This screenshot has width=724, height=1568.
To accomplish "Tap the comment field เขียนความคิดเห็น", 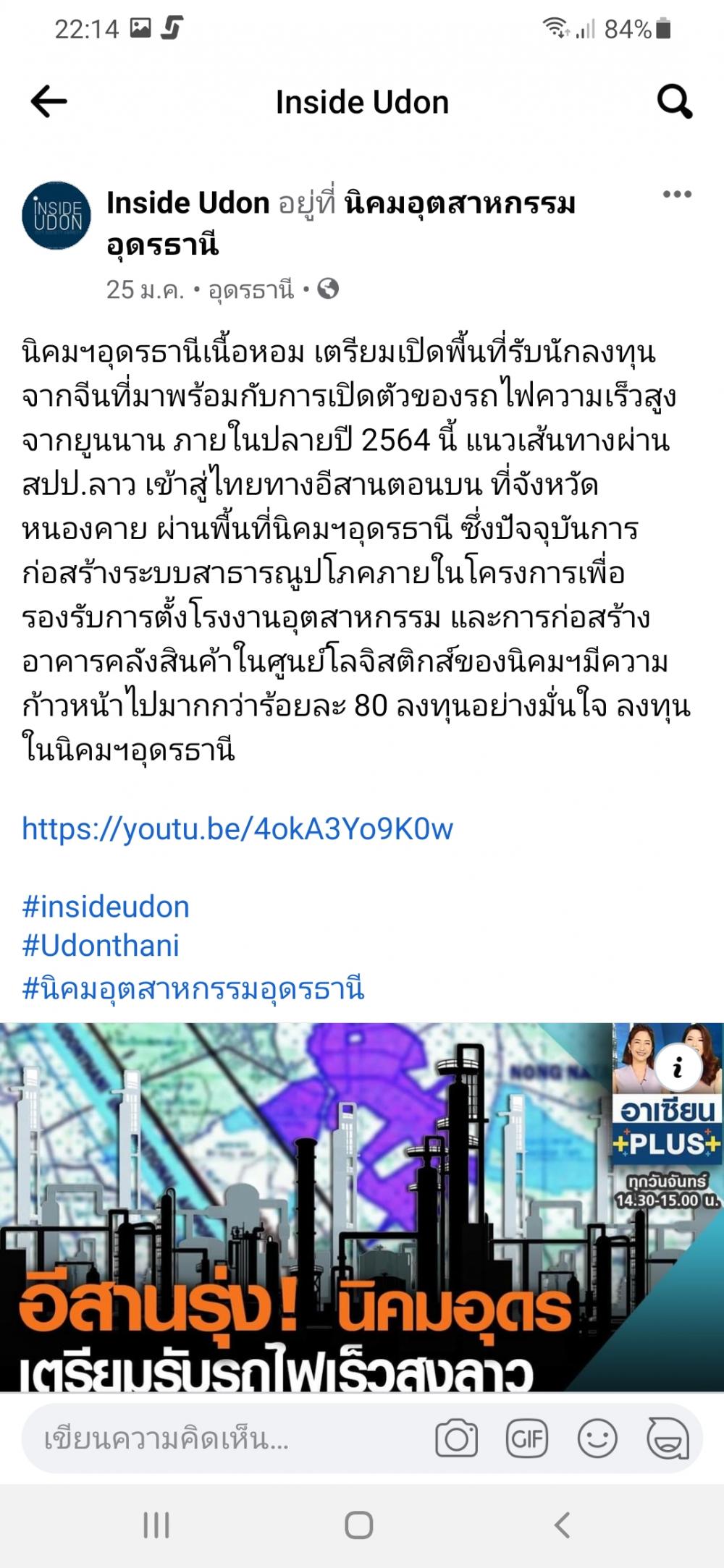I will pyautogui.click(x=217, y=1438).
